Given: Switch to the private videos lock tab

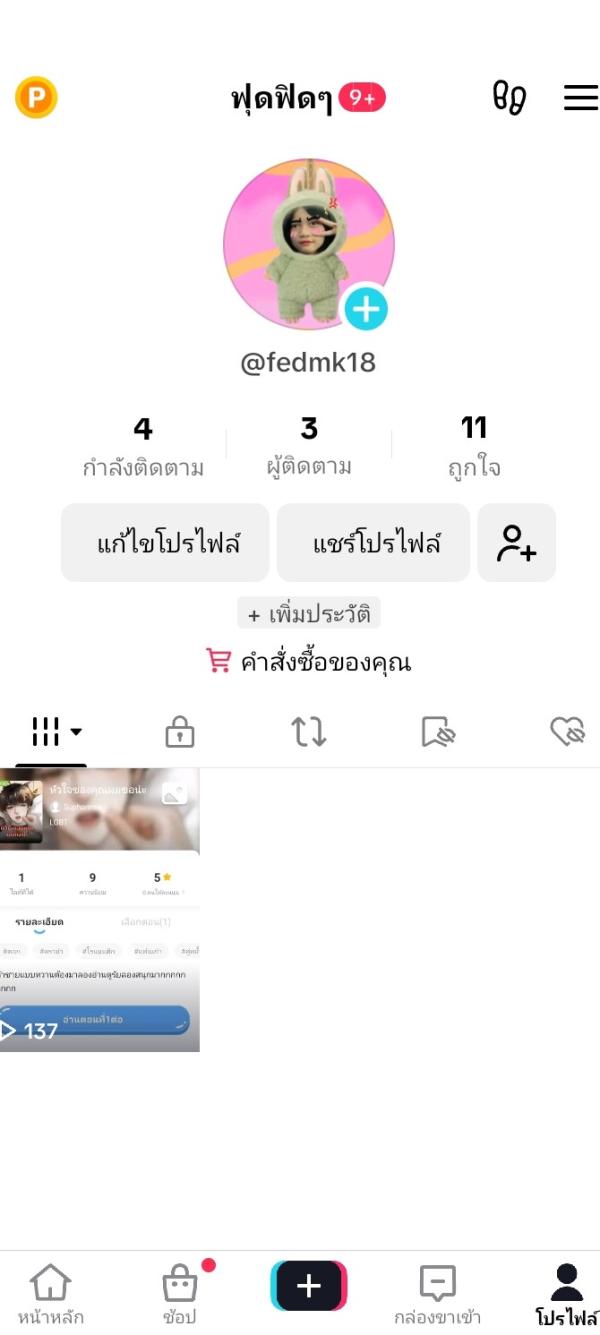Looking at the screenshot, I should 180,732.
